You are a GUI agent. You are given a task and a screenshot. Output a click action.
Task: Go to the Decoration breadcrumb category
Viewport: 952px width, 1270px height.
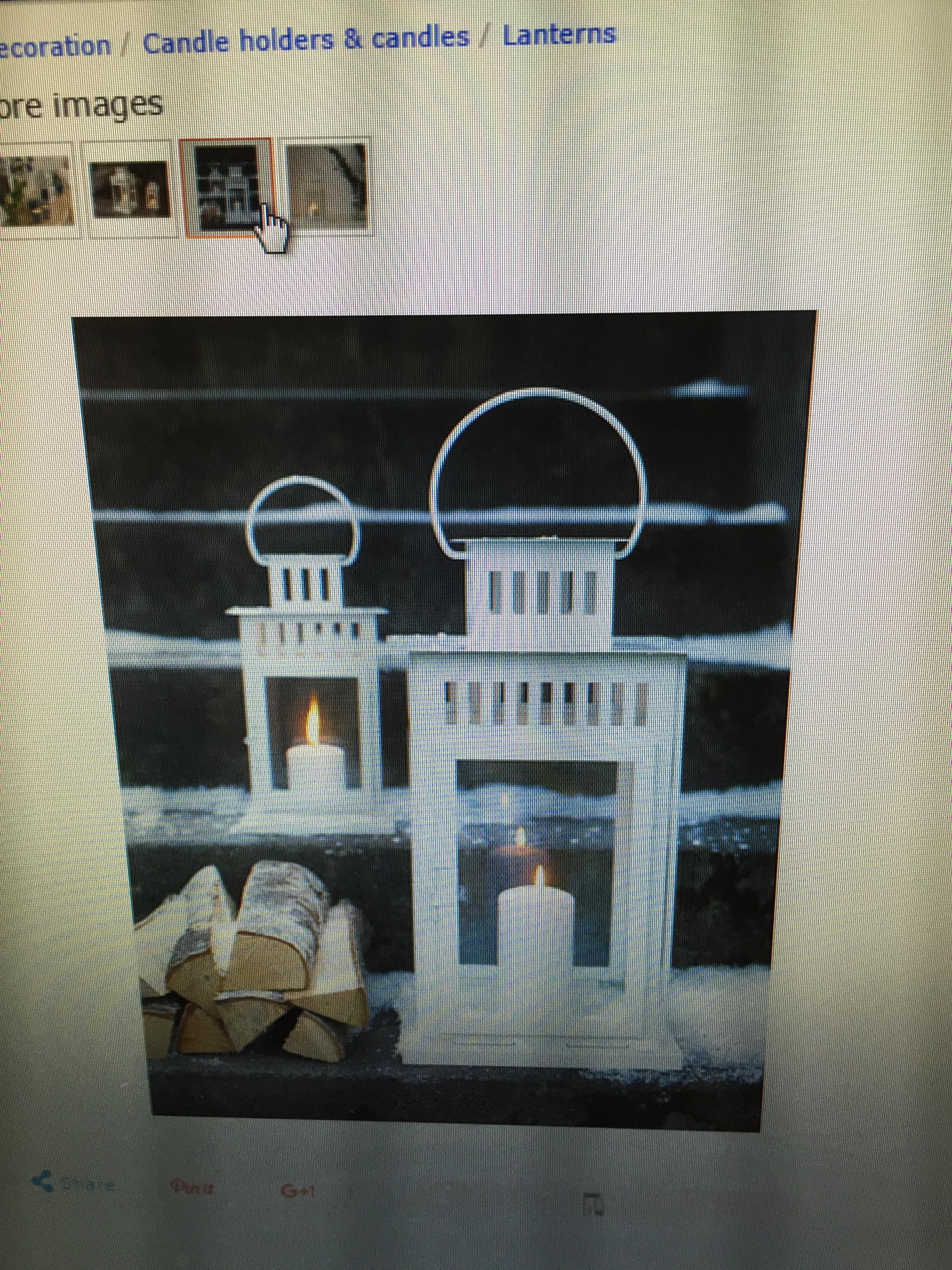pyautogui.click(x=54, y=46)
